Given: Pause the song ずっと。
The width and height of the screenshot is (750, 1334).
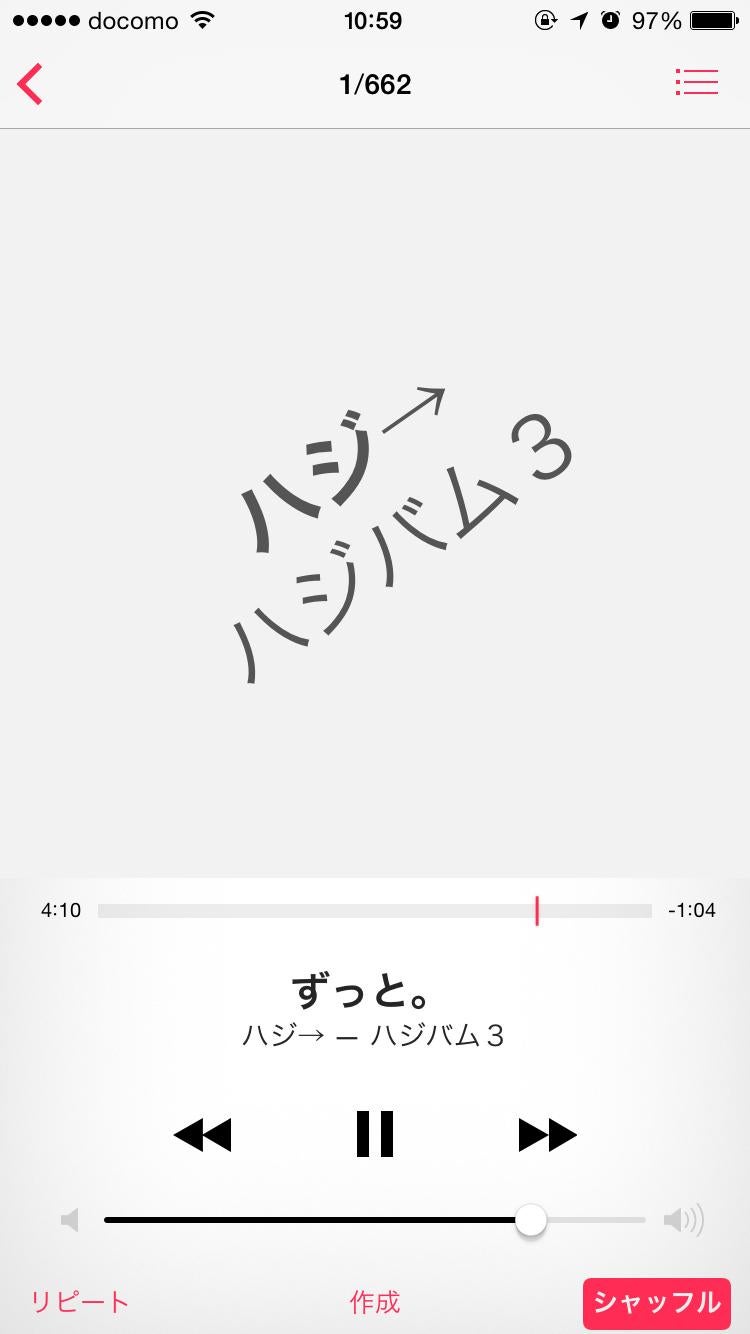Looking at the screenshot, I should coord(375,1134).
